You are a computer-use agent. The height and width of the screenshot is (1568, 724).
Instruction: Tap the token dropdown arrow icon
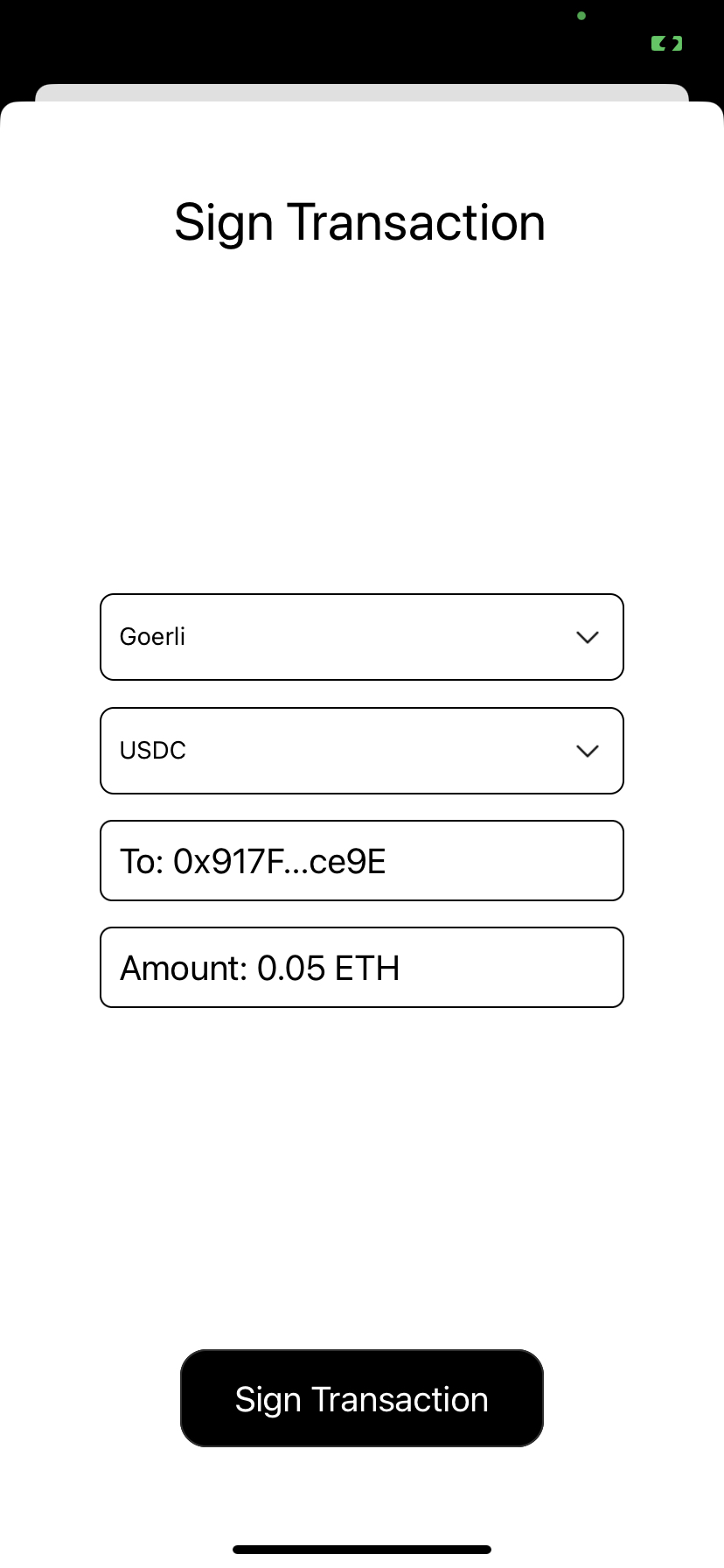click(587, 751)
